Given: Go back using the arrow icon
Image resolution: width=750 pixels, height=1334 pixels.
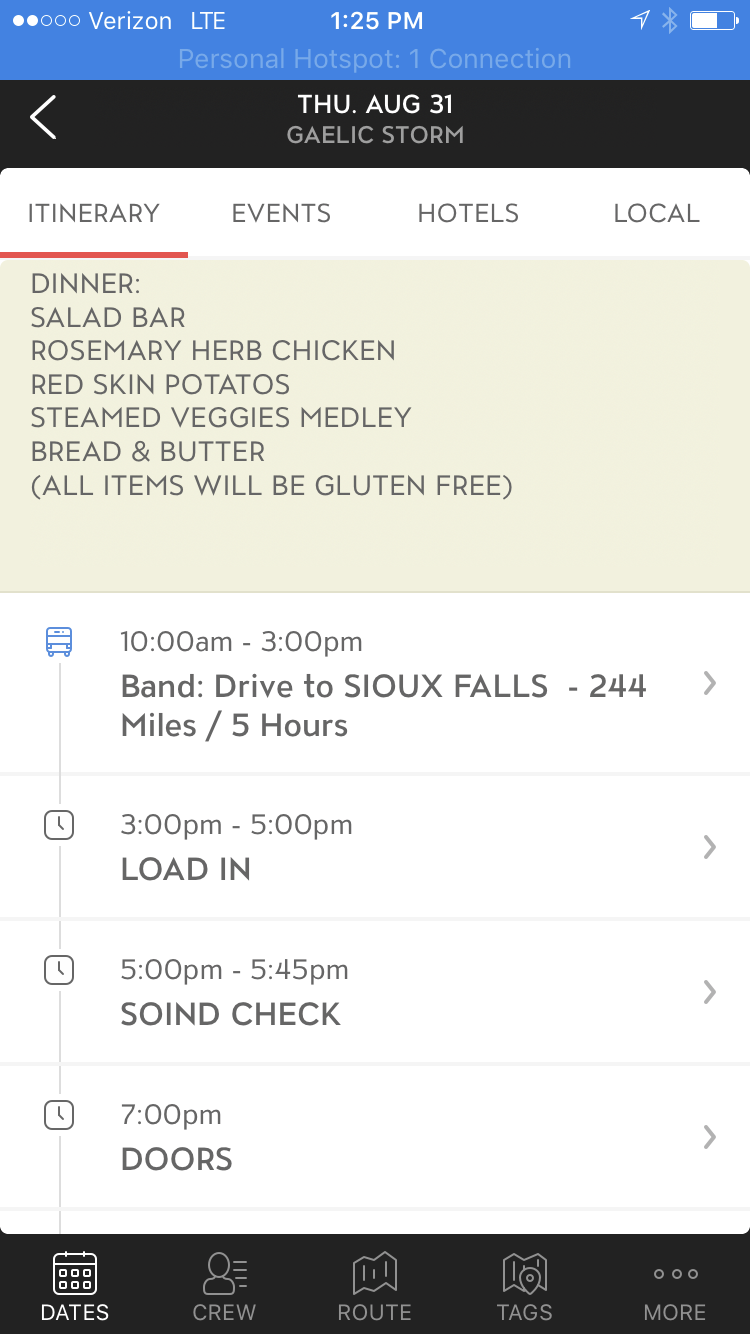Looking at the screenshot, I should [43, 118].
